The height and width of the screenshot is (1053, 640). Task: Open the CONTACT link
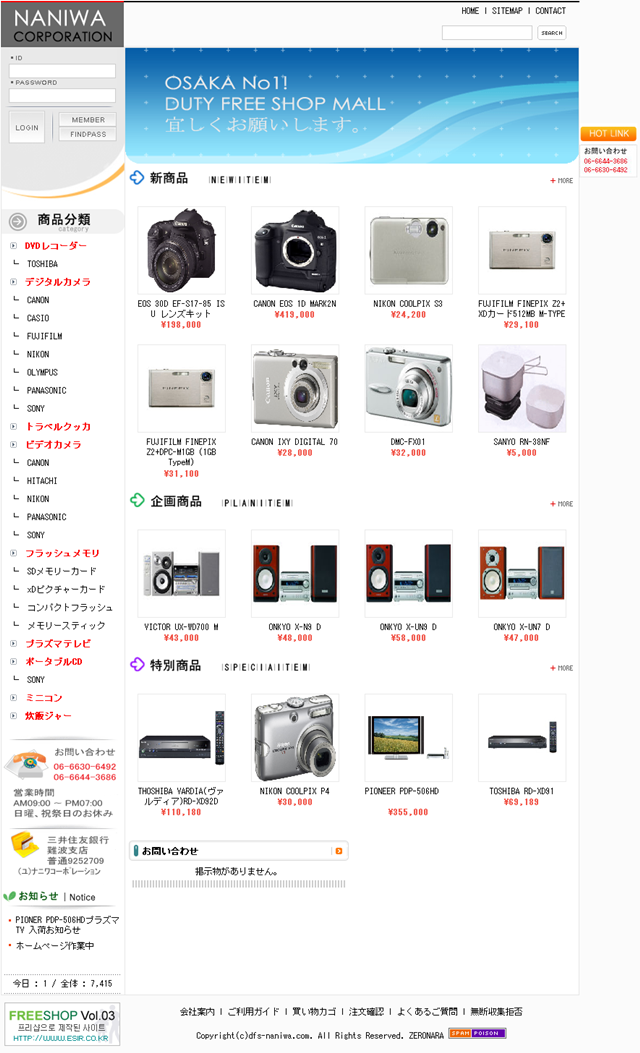point(550,11)
